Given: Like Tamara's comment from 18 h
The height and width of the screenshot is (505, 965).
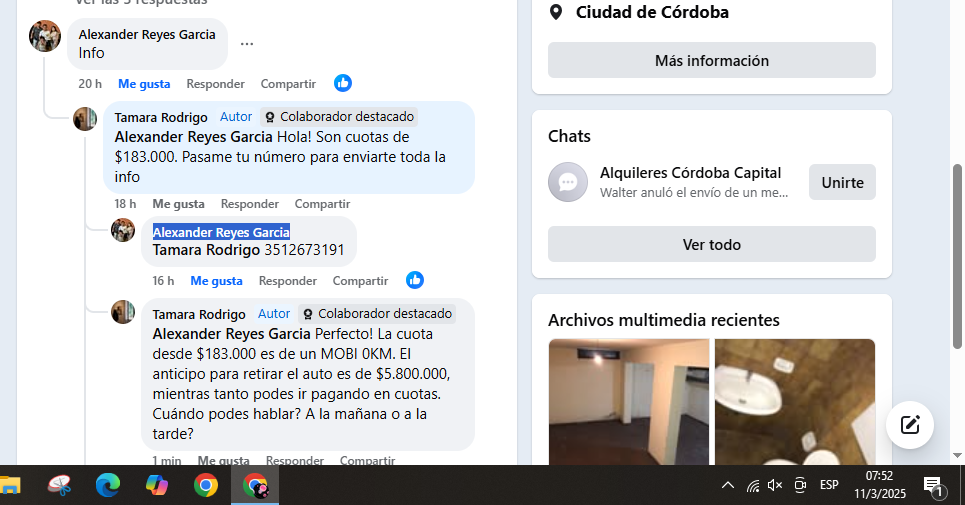Looking at the screenshot, I should click(x=178, y=204).
